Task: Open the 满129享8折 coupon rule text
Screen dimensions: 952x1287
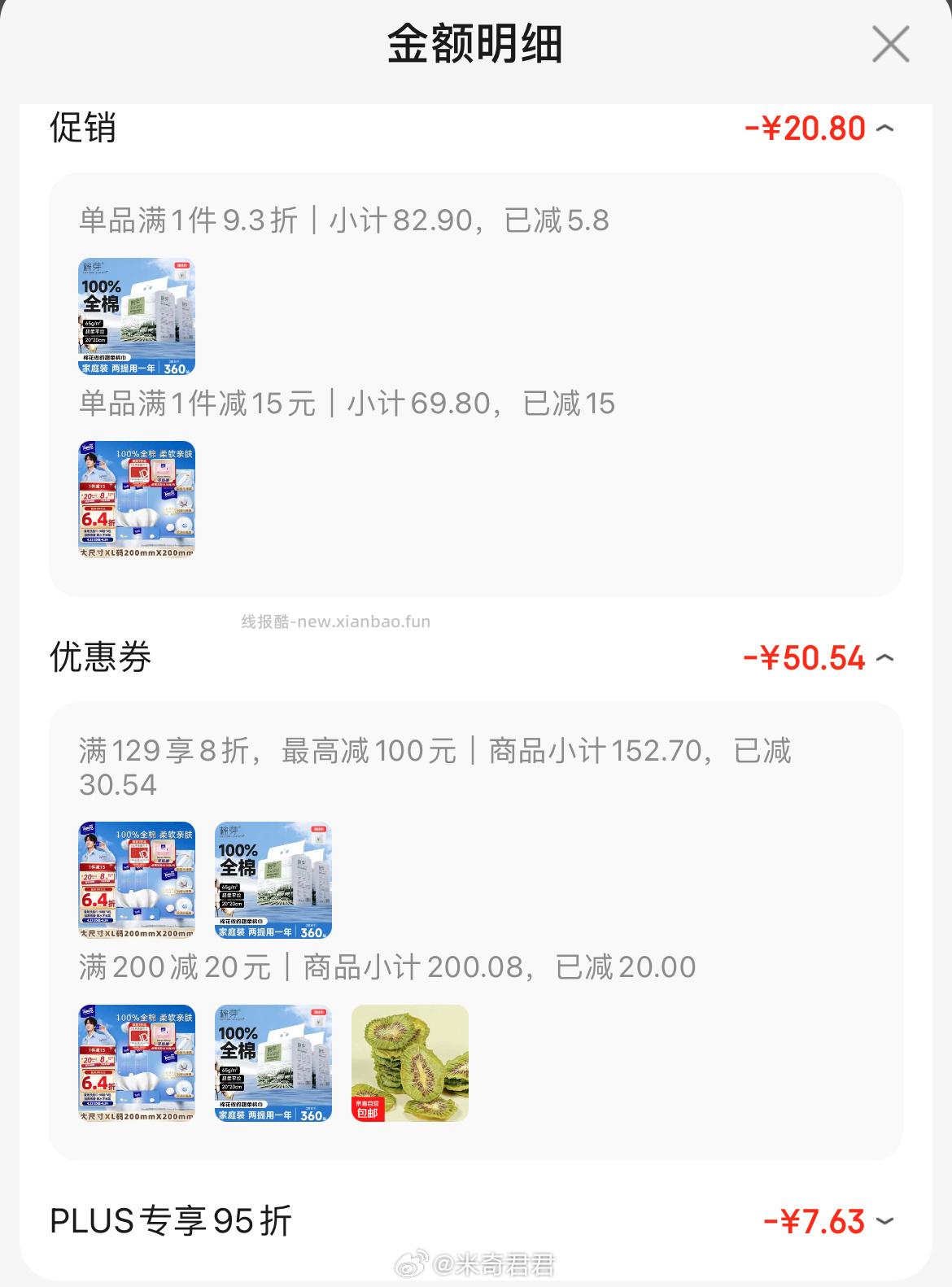Action: (439, 753)
